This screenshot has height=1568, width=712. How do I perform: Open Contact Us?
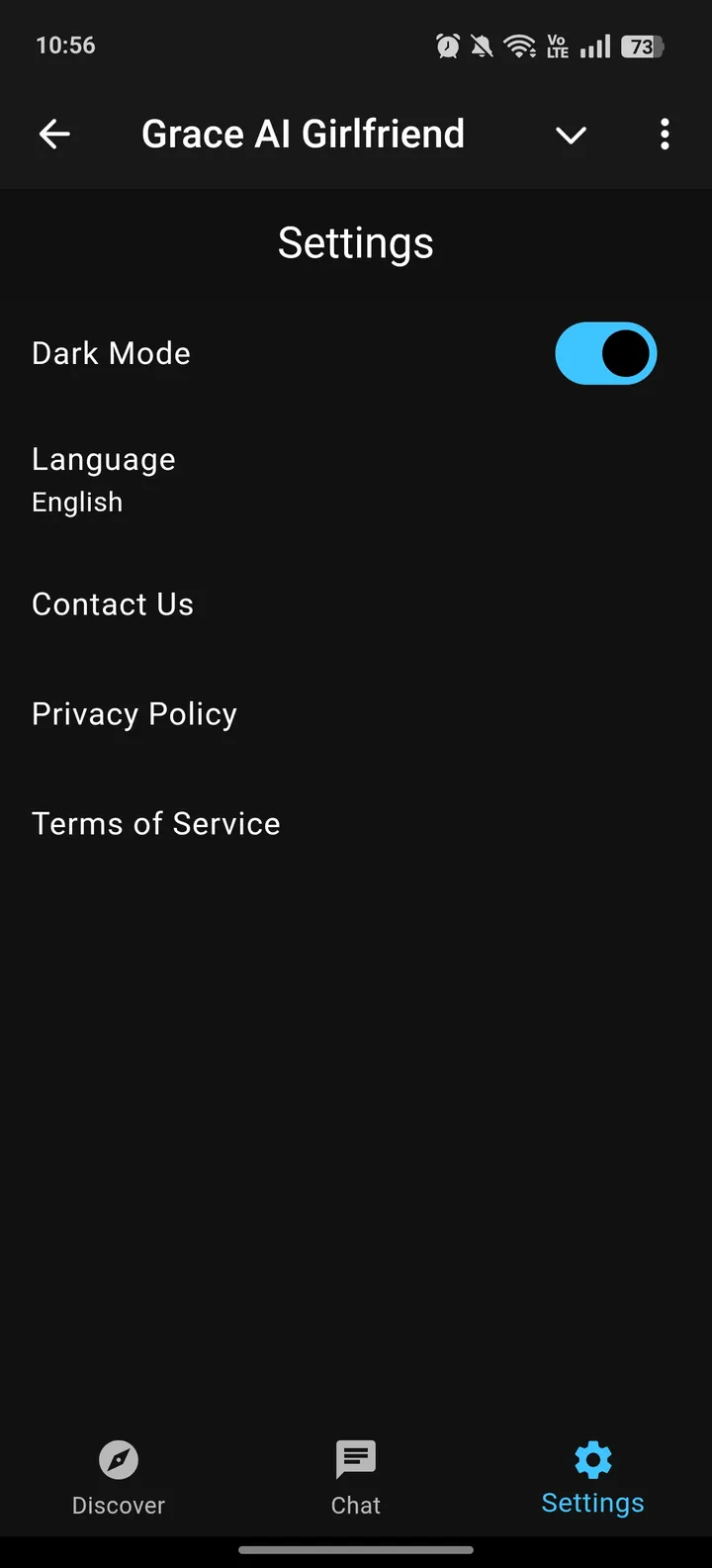[113, 604]
